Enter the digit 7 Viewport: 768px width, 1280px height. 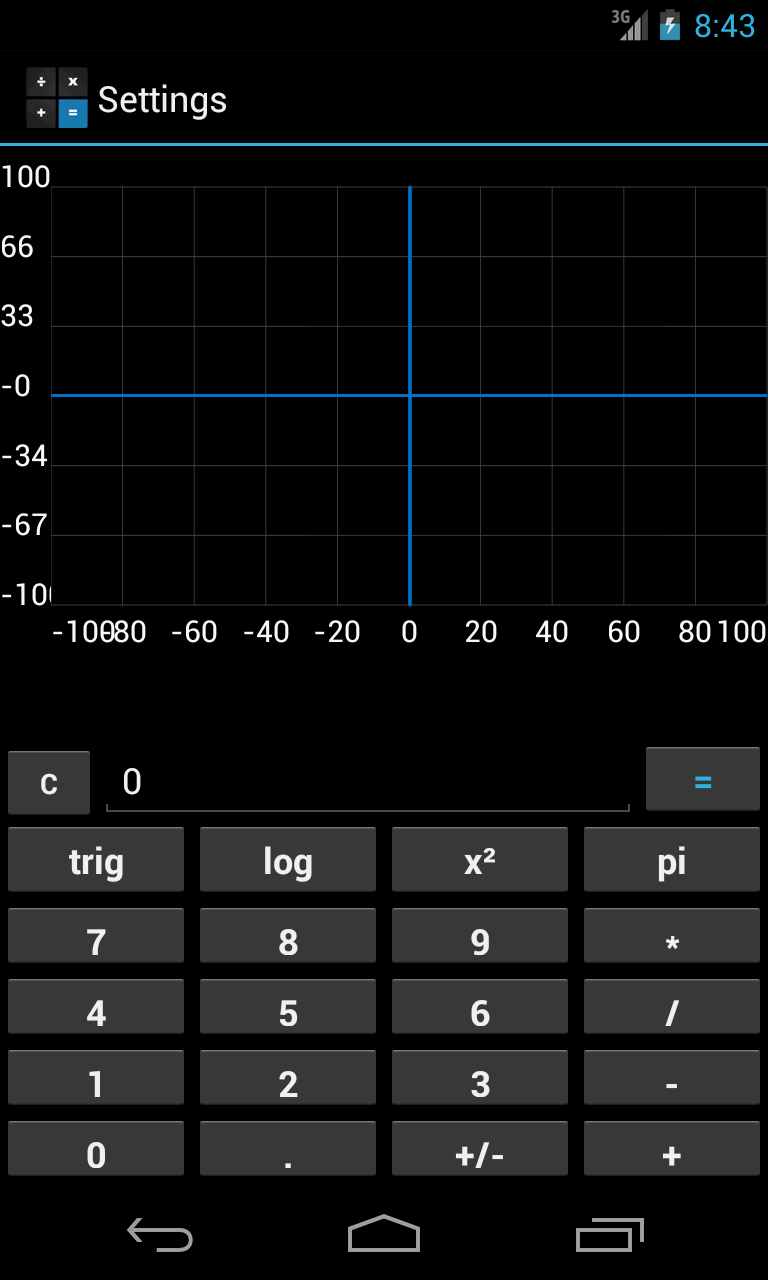pyautogui.click(x=96, y=938)
